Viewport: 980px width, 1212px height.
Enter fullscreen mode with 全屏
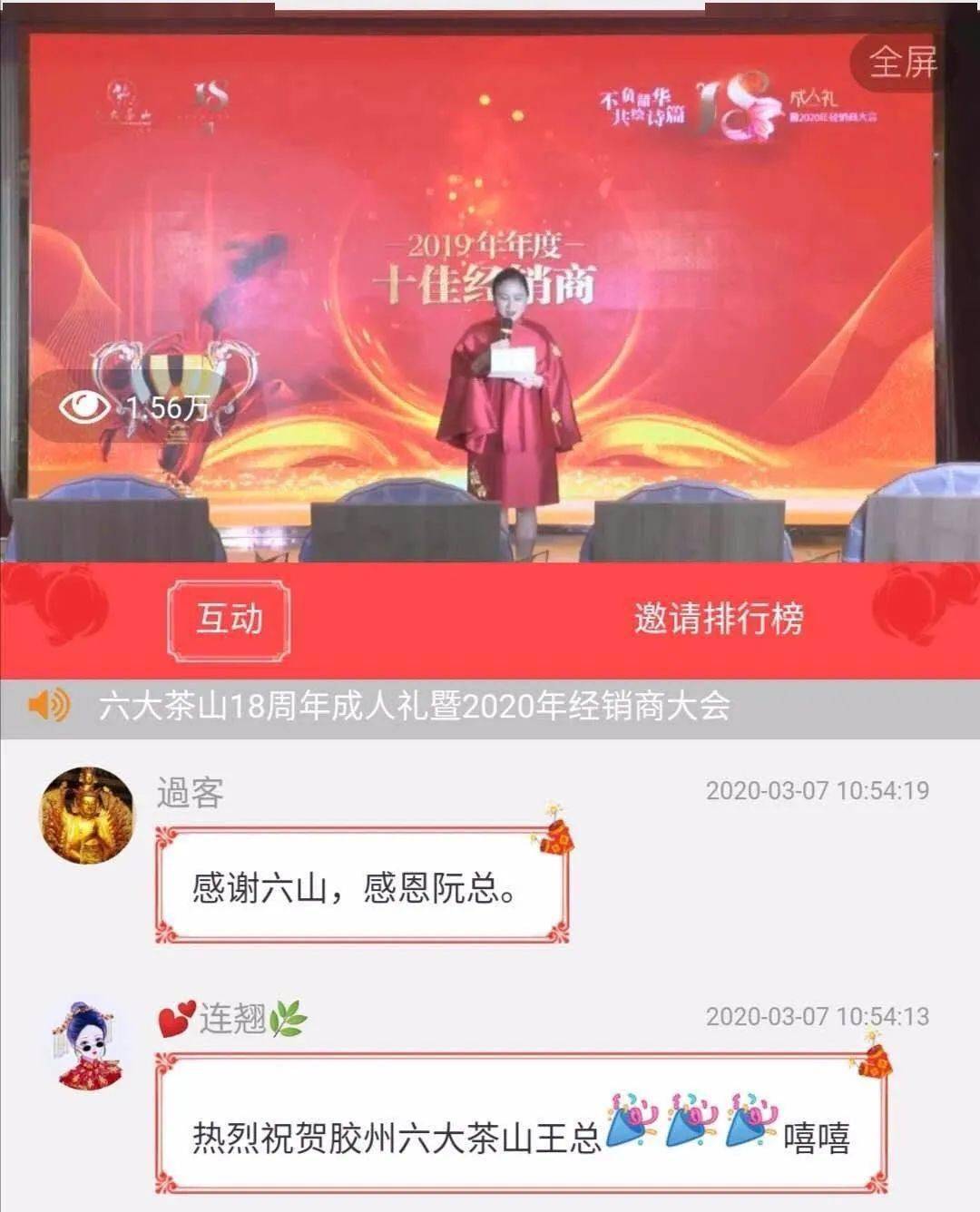pyautogui.click(x=901, y=63)
